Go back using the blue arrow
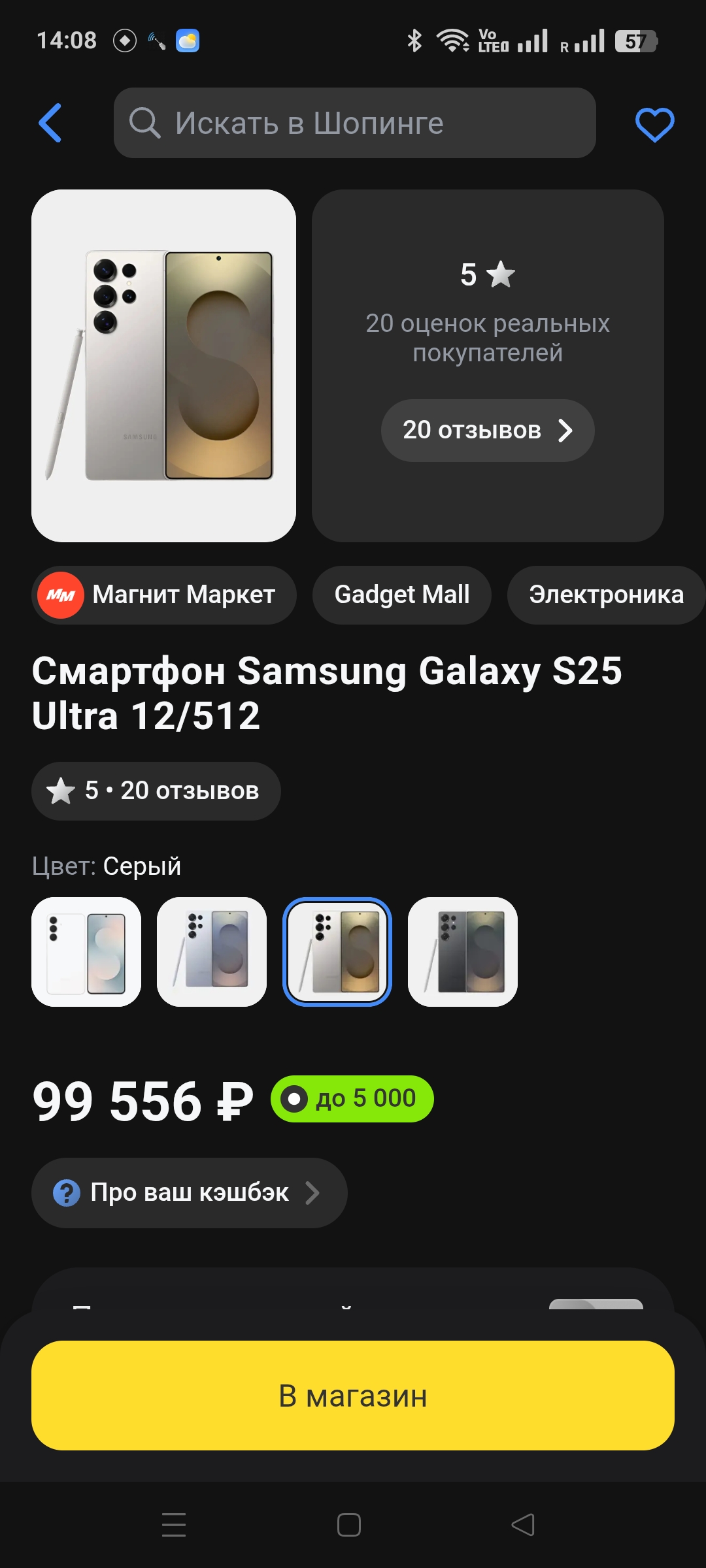Screen dimensions: 706x1568 click(51, 123)
